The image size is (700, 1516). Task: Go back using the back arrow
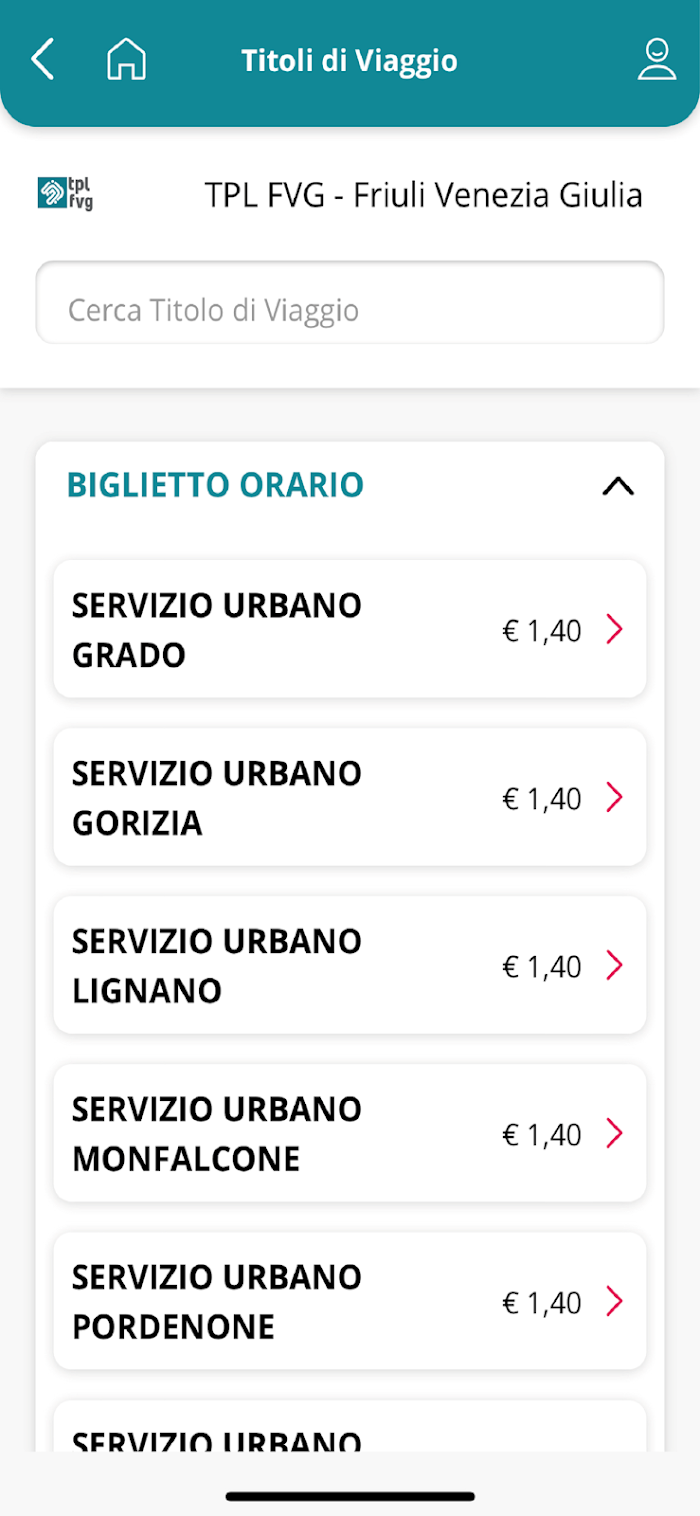(42, 60)
